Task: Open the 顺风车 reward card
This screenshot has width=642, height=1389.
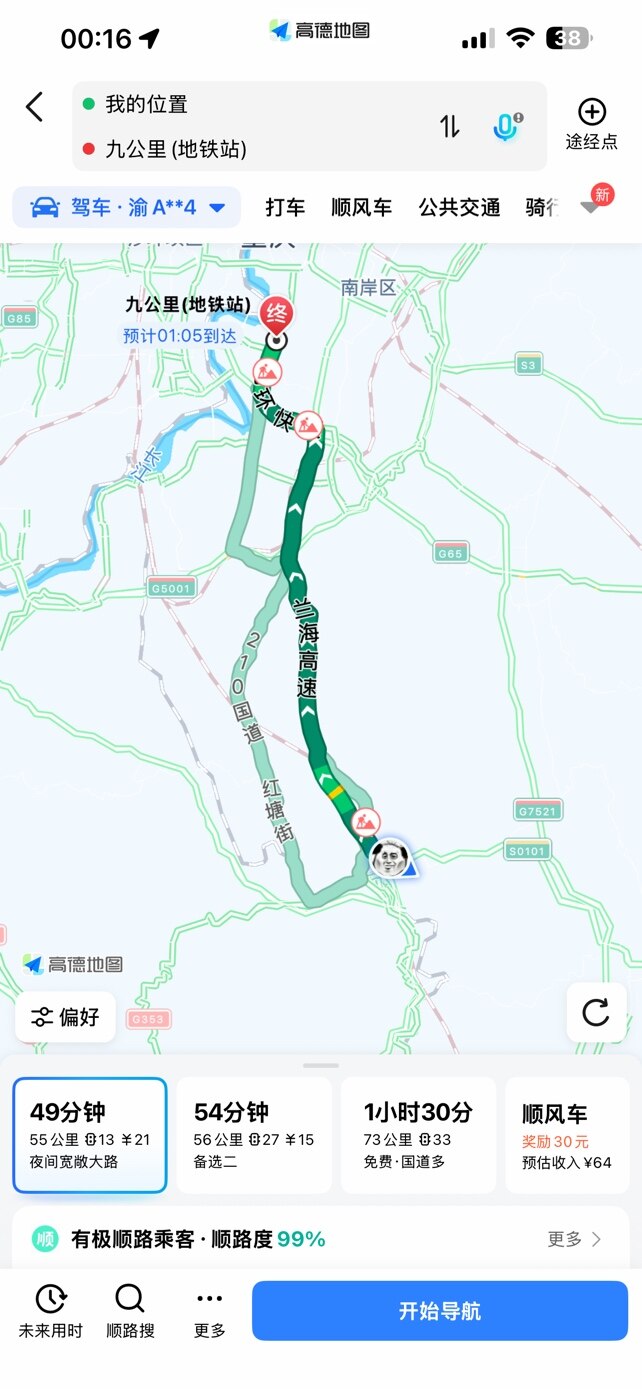Action: click(567, 1135)
